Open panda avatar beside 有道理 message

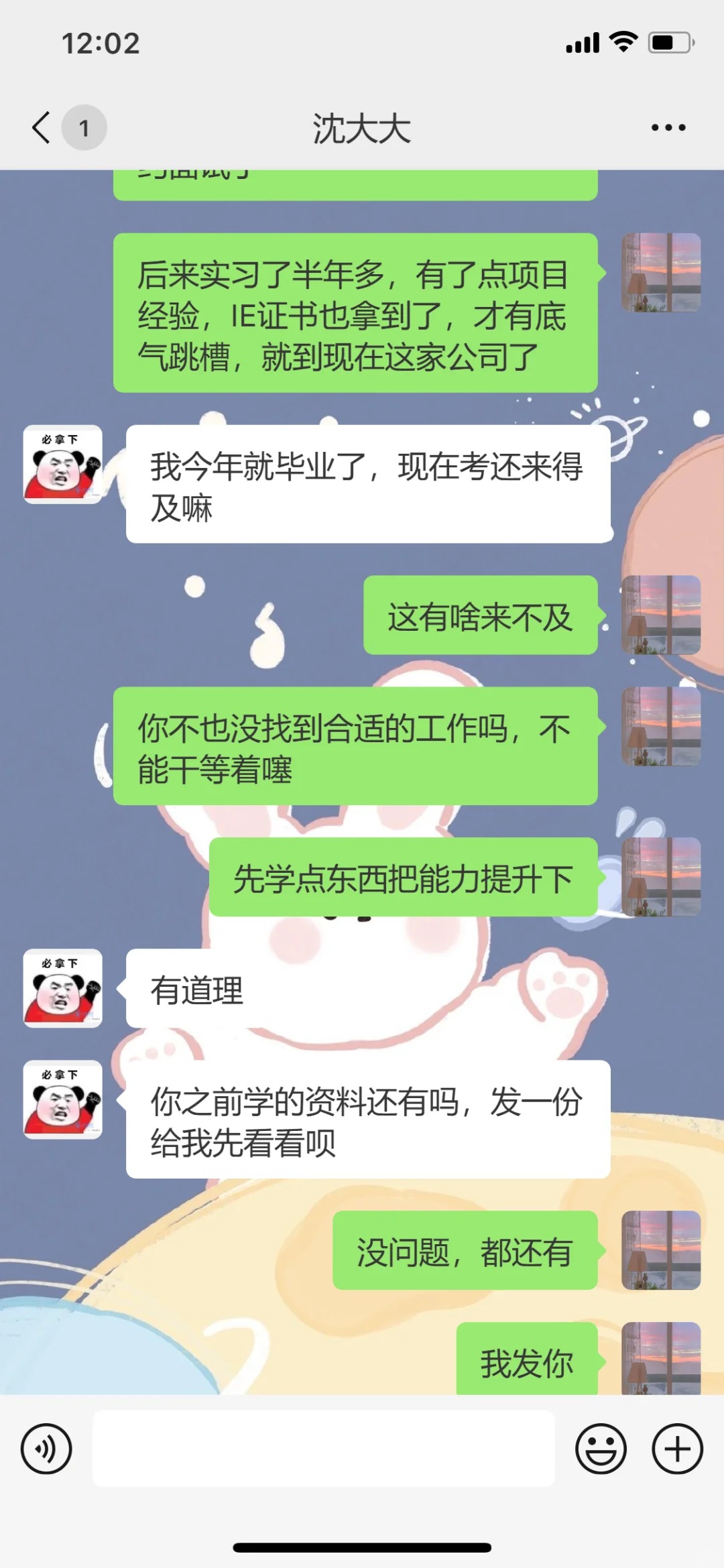(63, 988)
